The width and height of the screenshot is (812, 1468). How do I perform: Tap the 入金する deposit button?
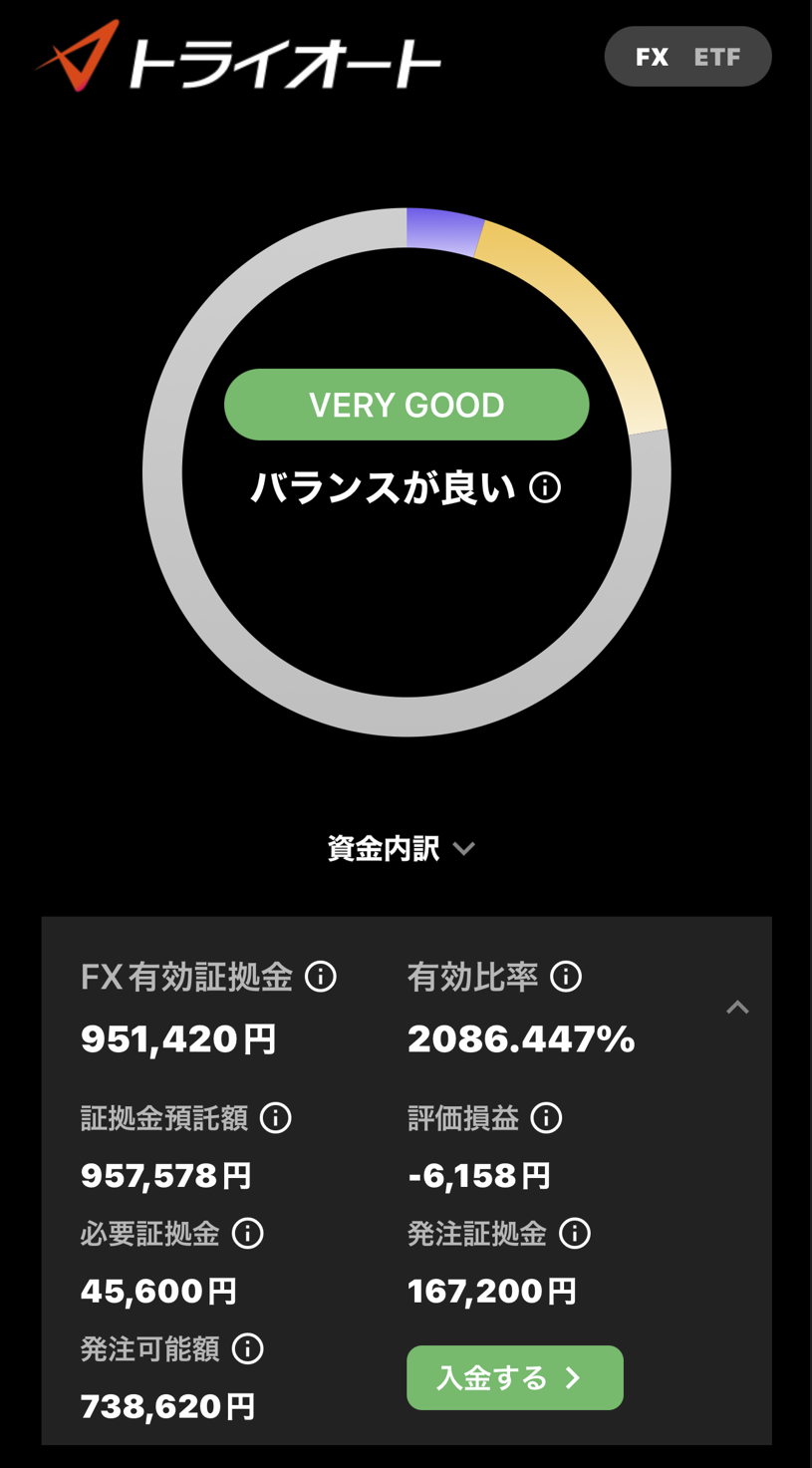coord(514,1378)
